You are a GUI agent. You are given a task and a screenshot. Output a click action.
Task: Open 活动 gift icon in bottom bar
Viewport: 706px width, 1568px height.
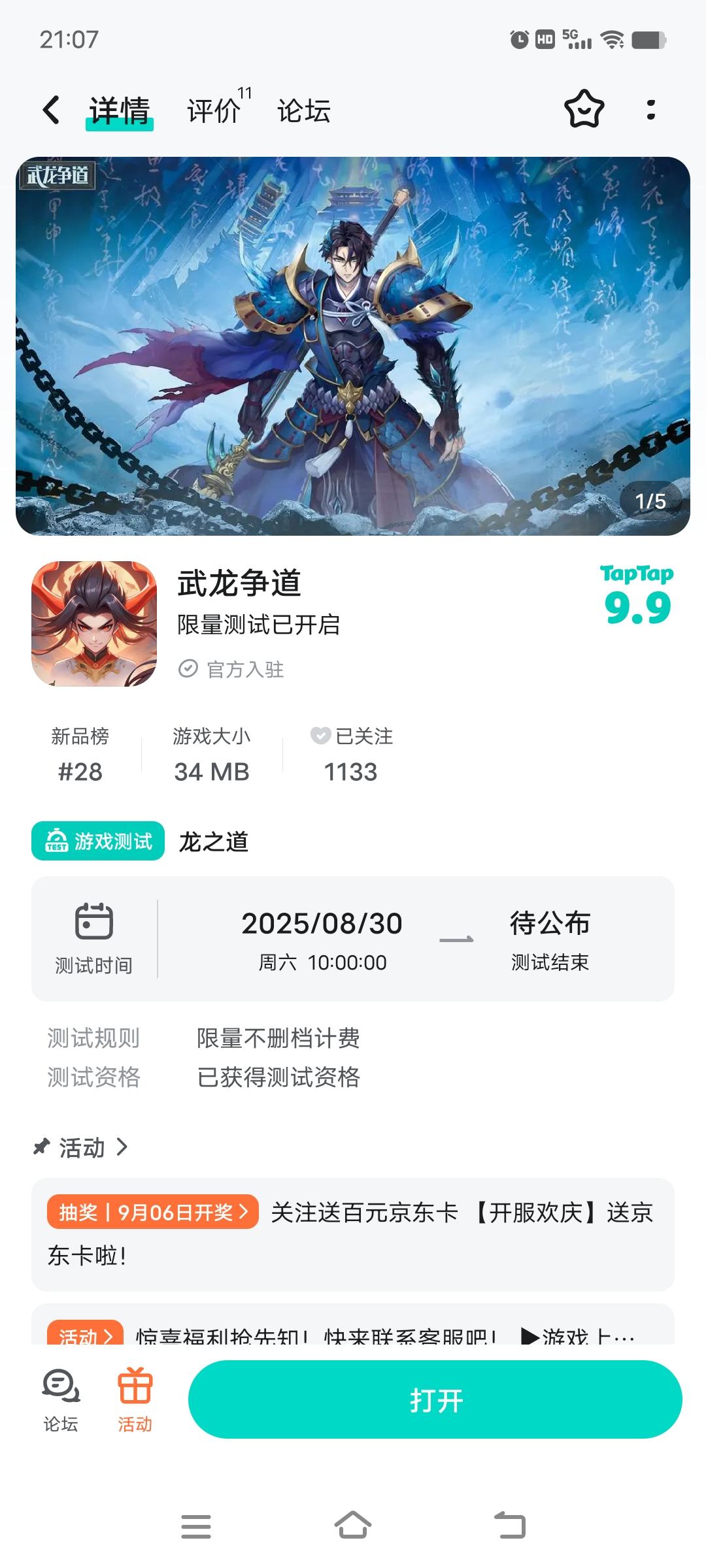(135, 1399)
